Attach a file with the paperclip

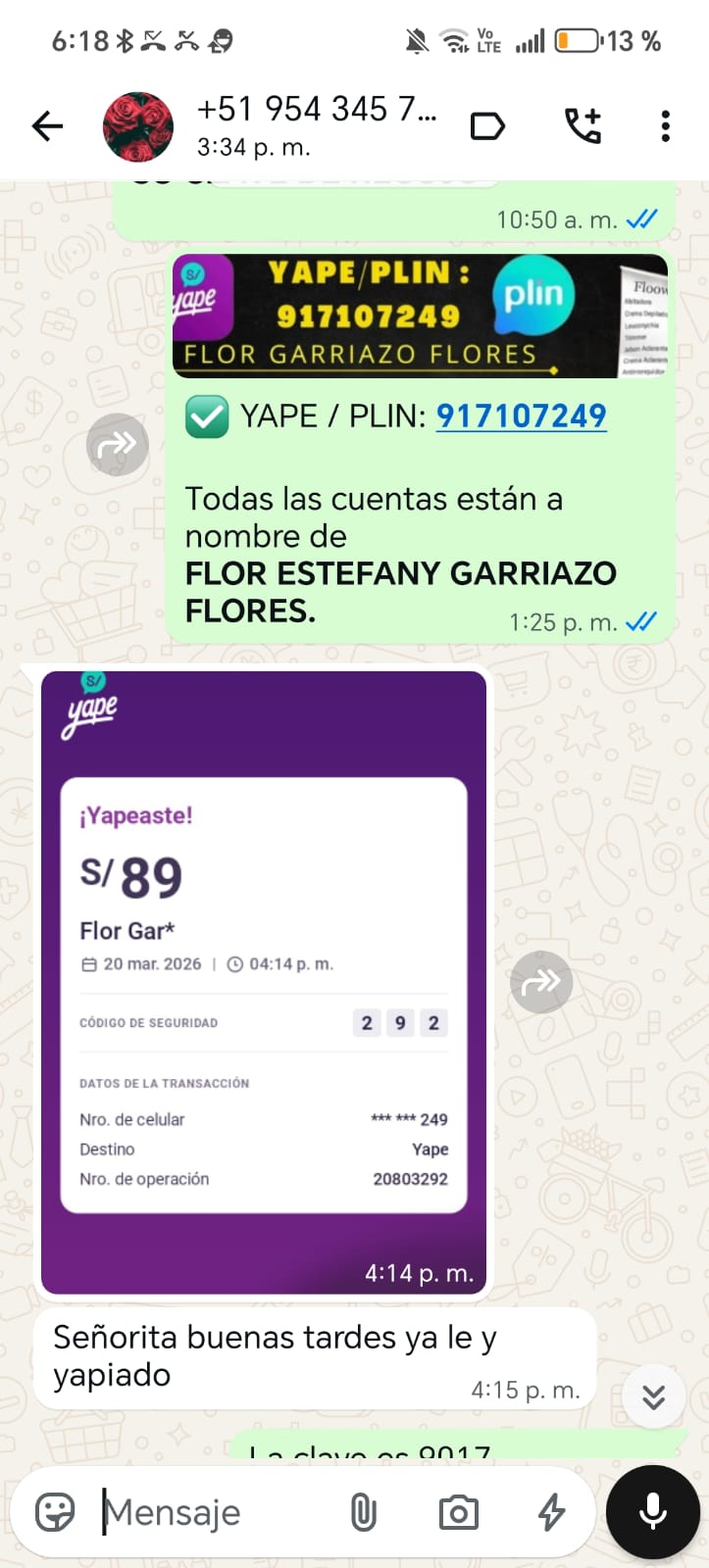tap(363, 1512)
